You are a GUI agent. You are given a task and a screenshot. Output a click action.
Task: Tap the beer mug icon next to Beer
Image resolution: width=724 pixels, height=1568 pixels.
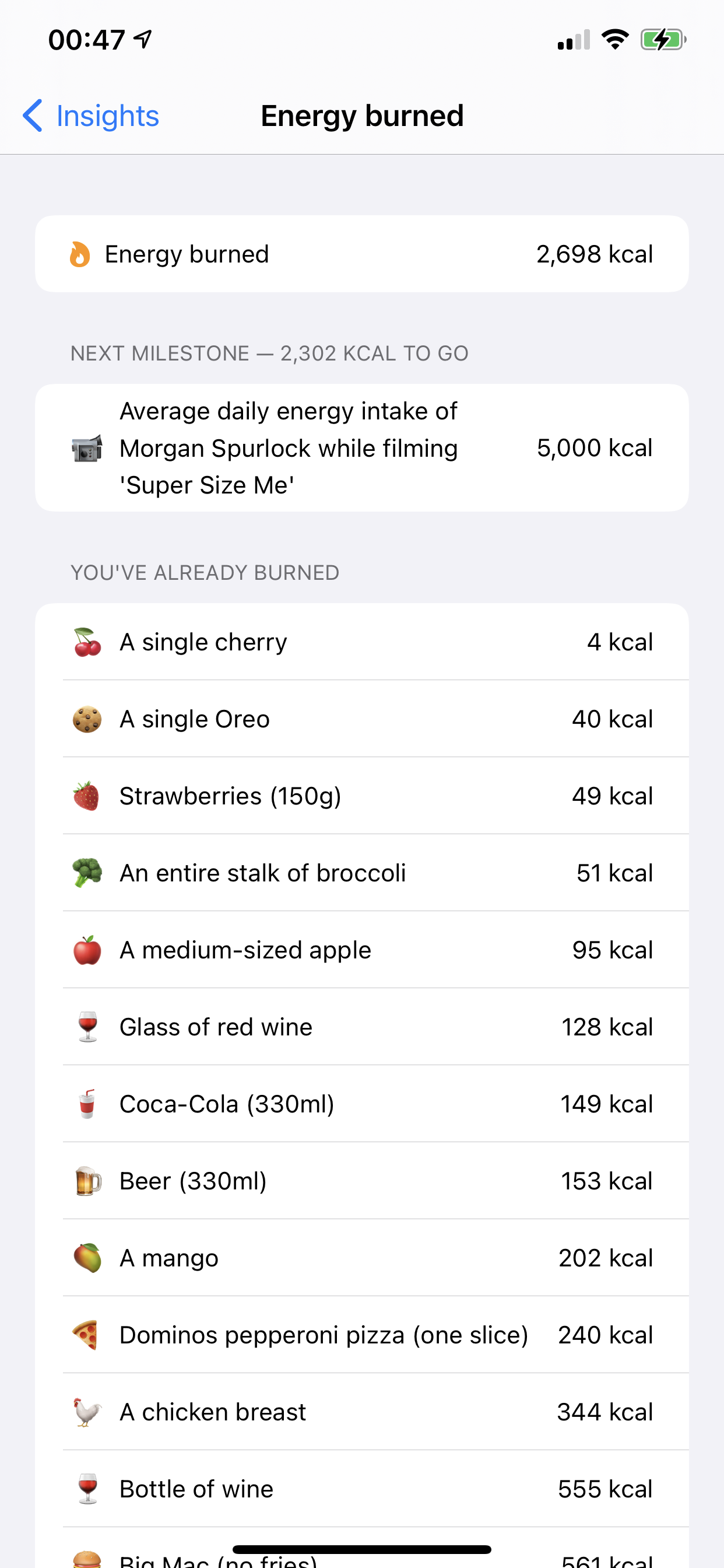[x=87, y=1180]
